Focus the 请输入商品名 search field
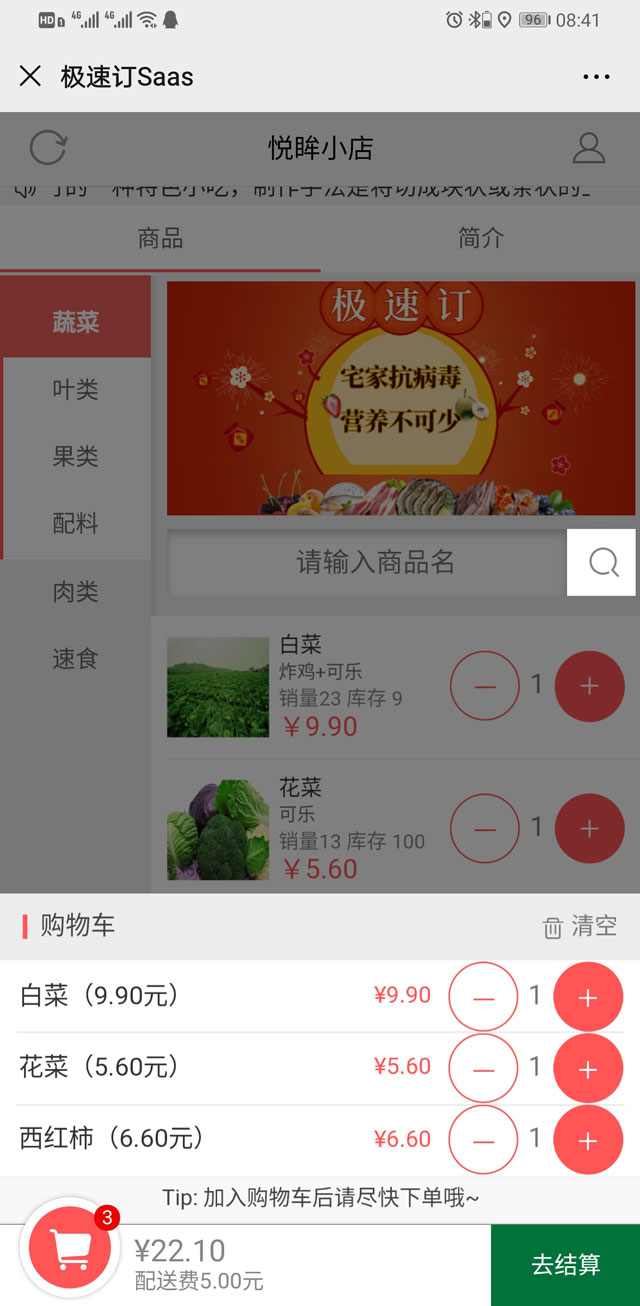Screen dimensions: 640x1306 [375, 562]
